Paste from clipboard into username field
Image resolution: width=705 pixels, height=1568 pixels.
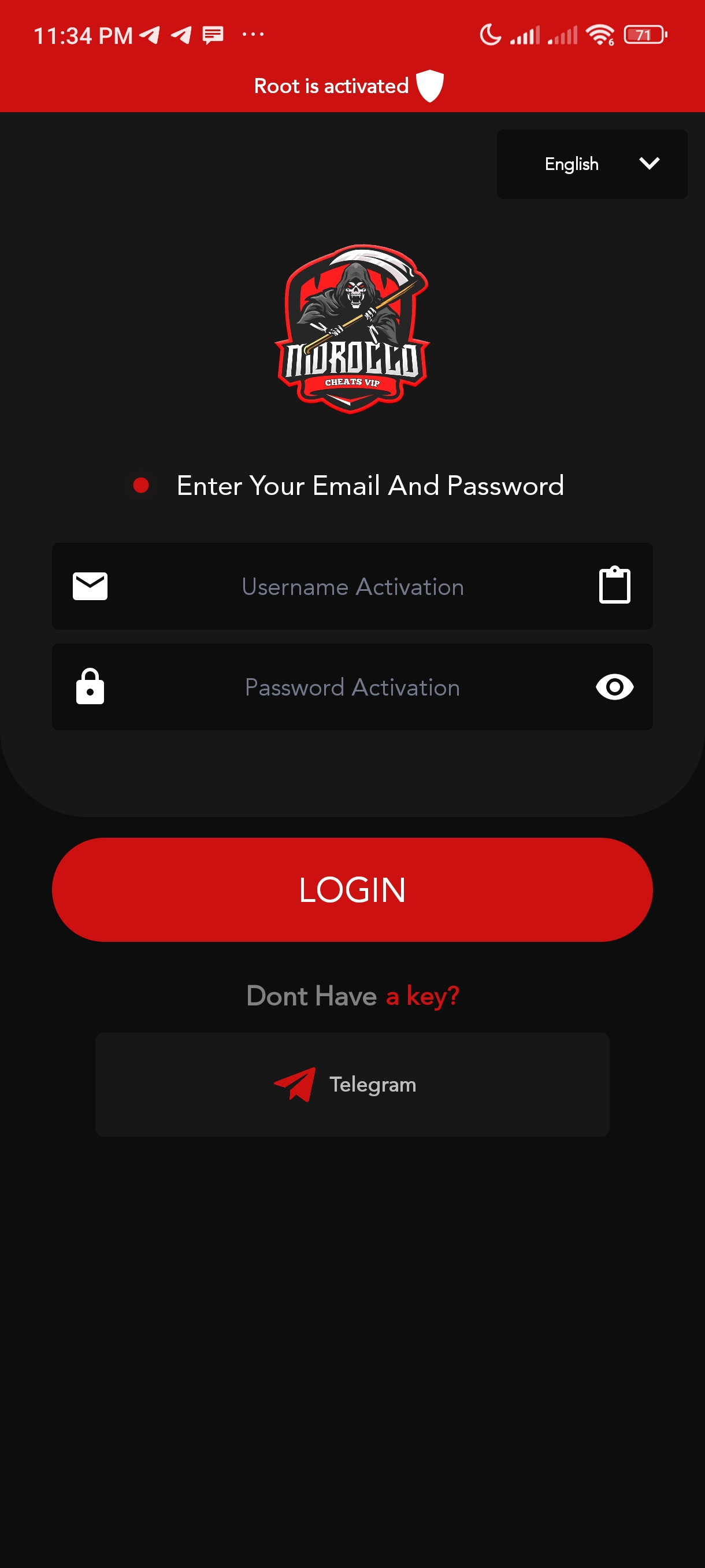[614, 586]
